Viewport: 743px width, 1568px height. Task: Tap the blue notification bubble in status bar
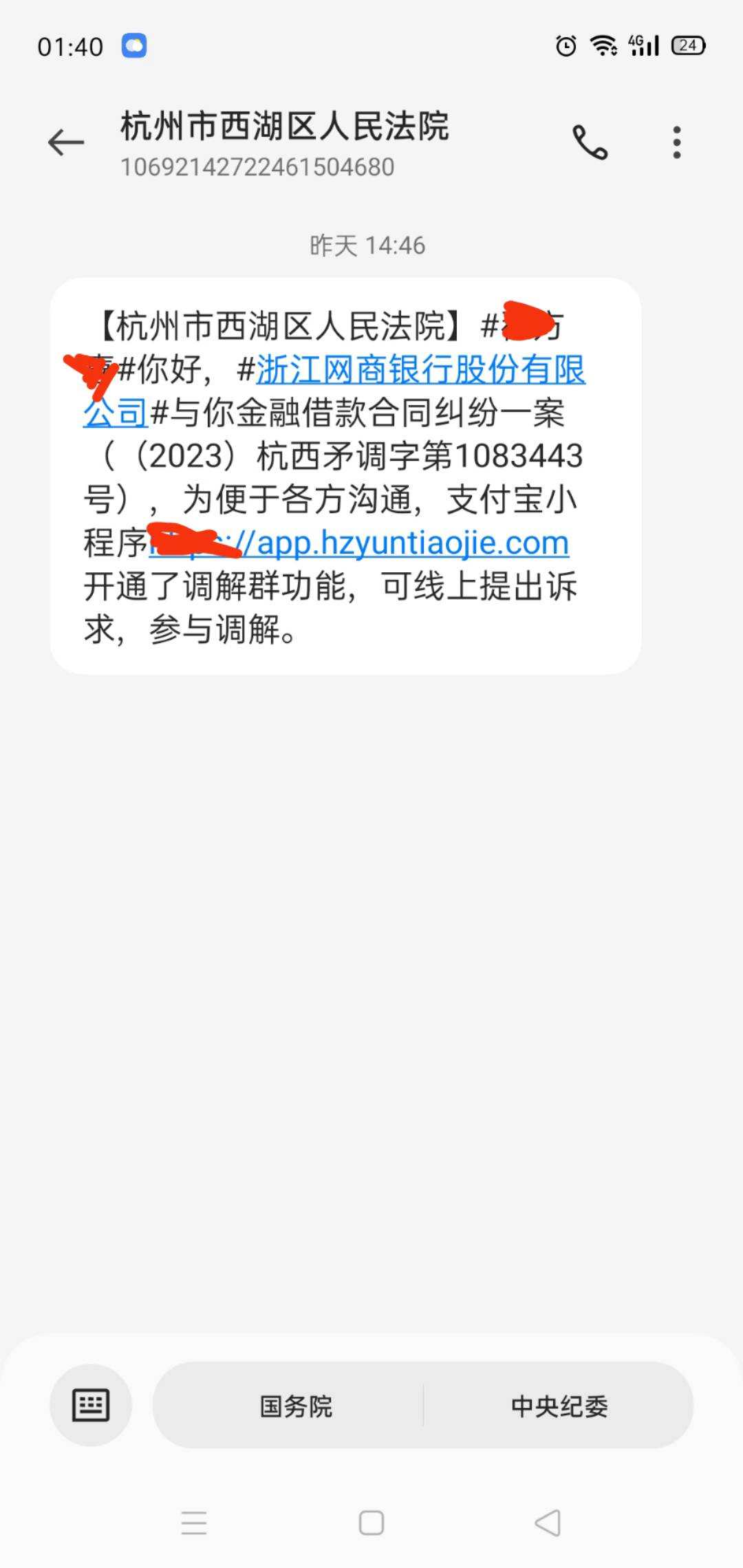pyautogui.click(x=135, y=45)
